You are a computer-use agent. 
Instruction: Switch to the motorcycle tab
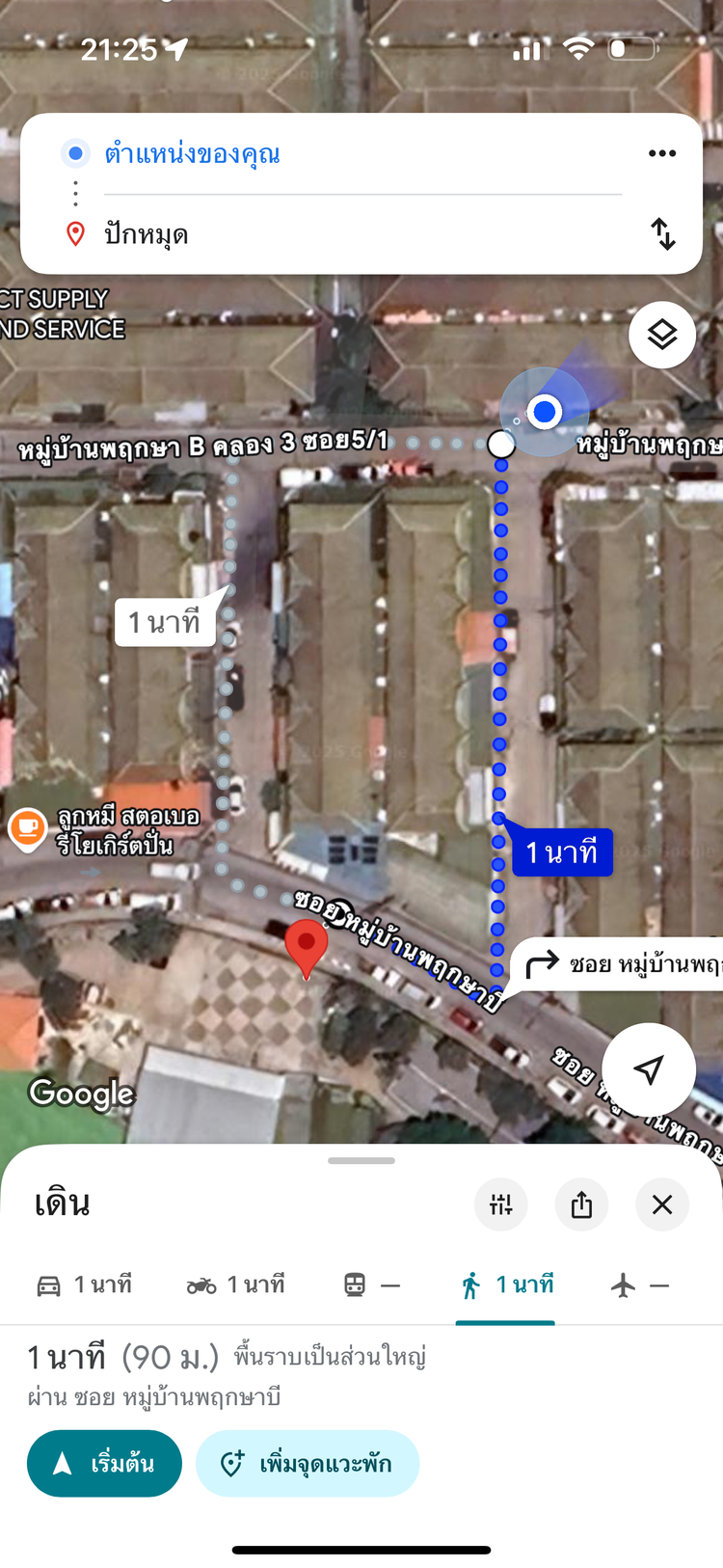pyautogui.click(x=236, y=1284)
